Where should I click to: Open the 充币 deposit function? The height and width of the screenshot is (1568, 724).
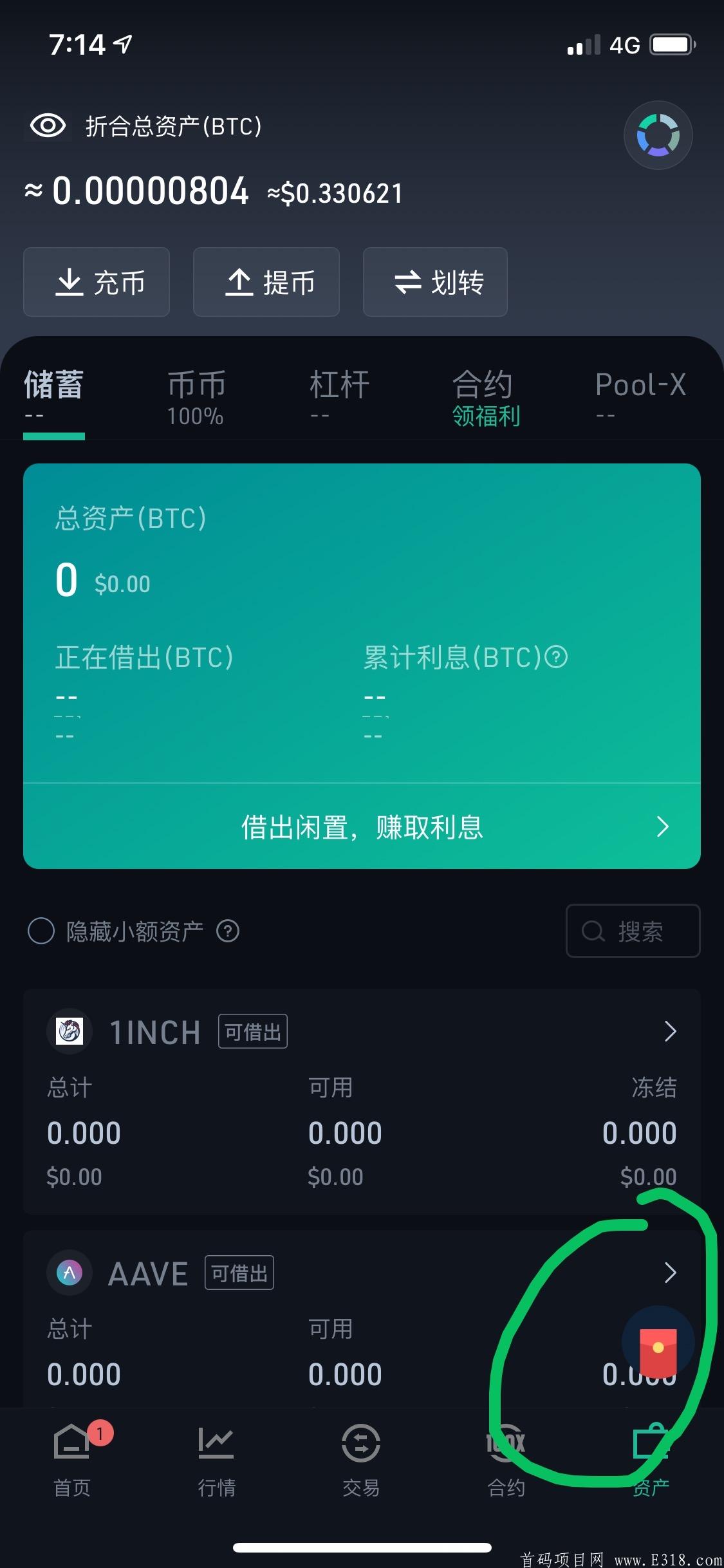(97, 282)
